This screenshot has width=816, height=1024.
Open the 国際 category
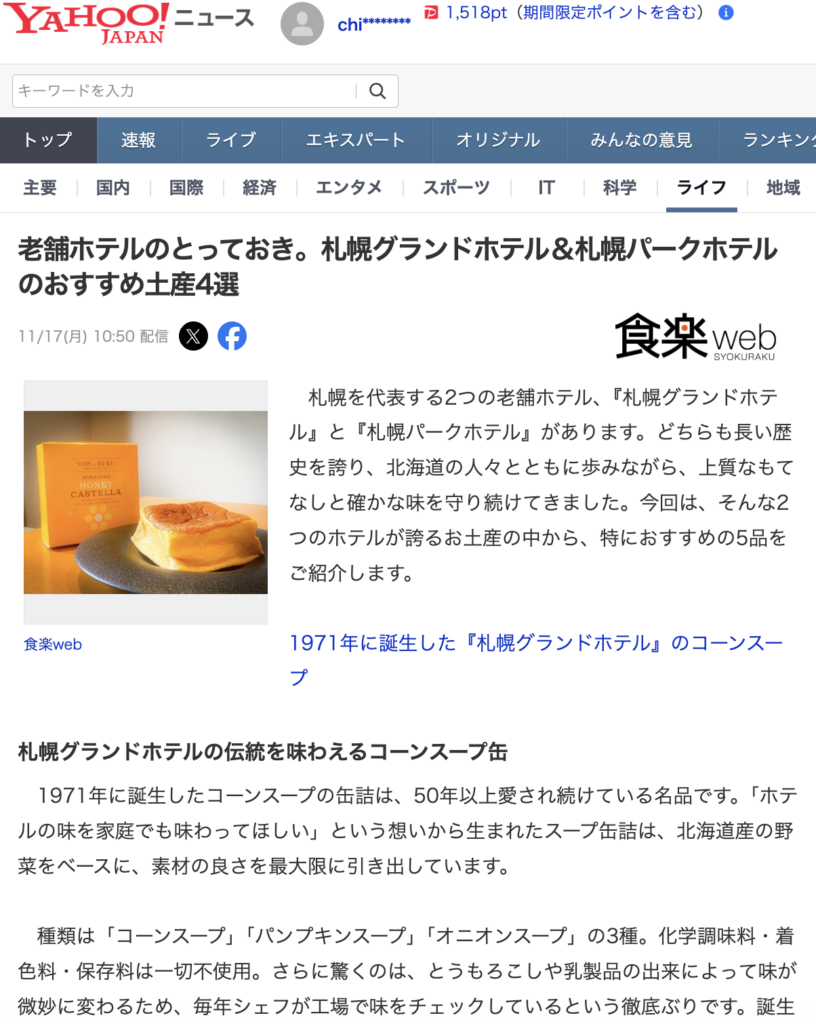click(x=186, y=188)
